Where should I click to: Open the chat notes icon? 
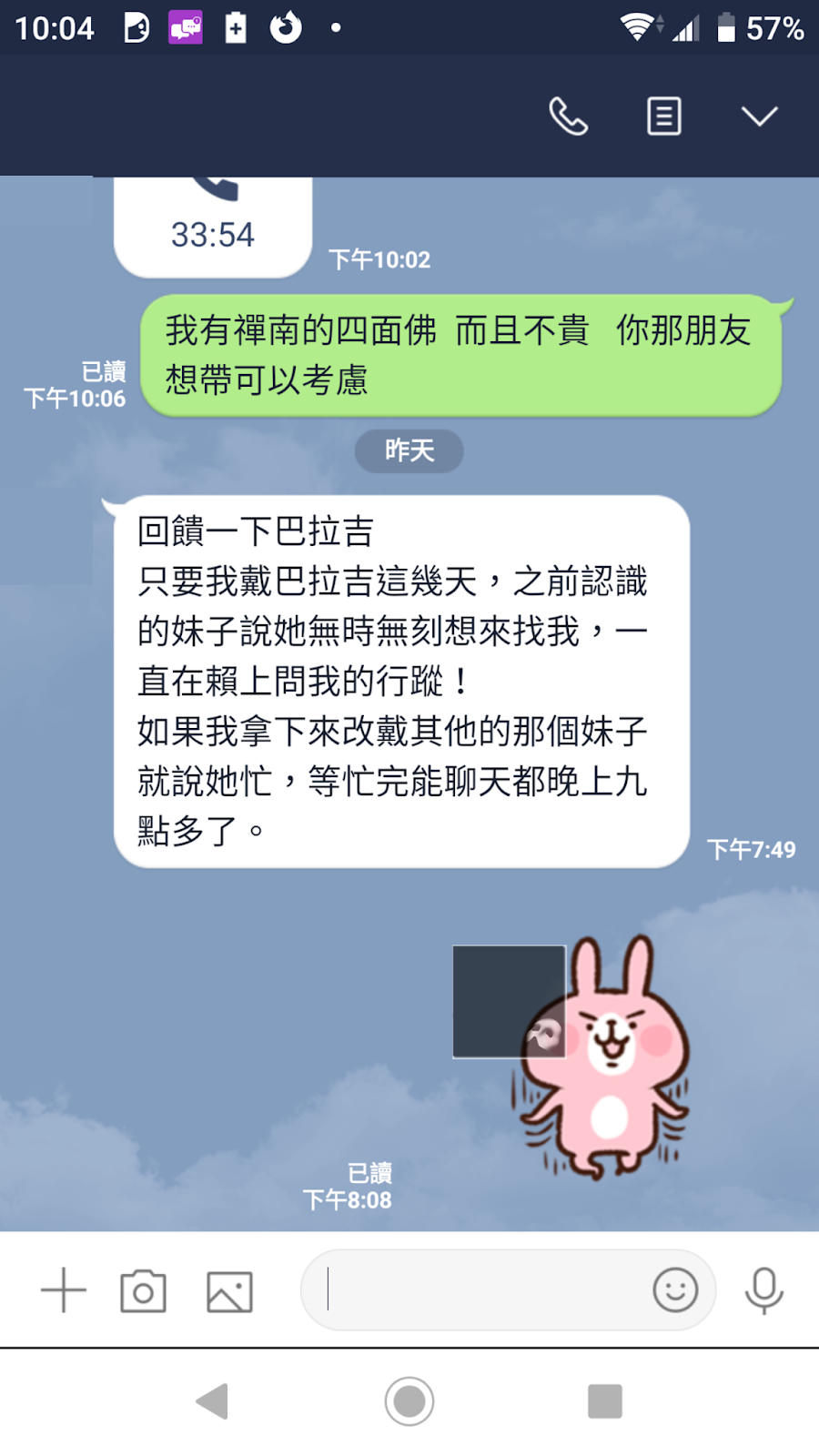pyautogui.click(x=664, y=116)
